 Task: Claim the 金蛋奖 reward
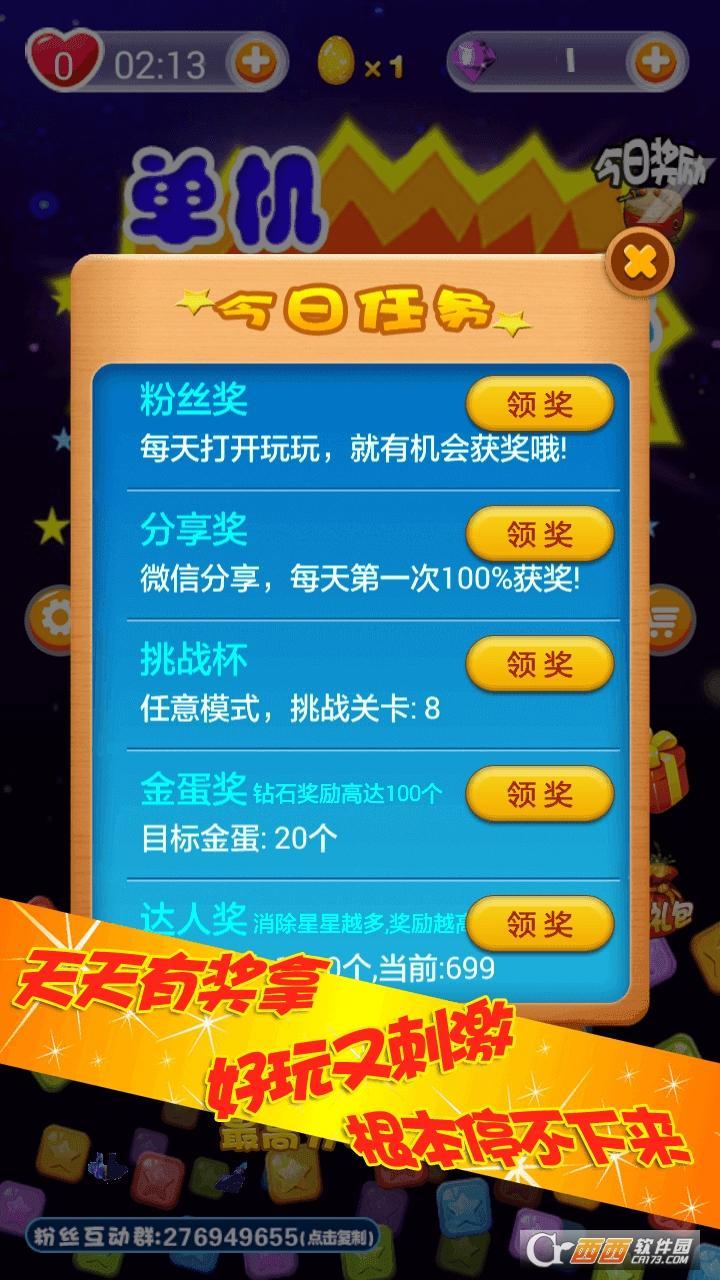[540, 794]
